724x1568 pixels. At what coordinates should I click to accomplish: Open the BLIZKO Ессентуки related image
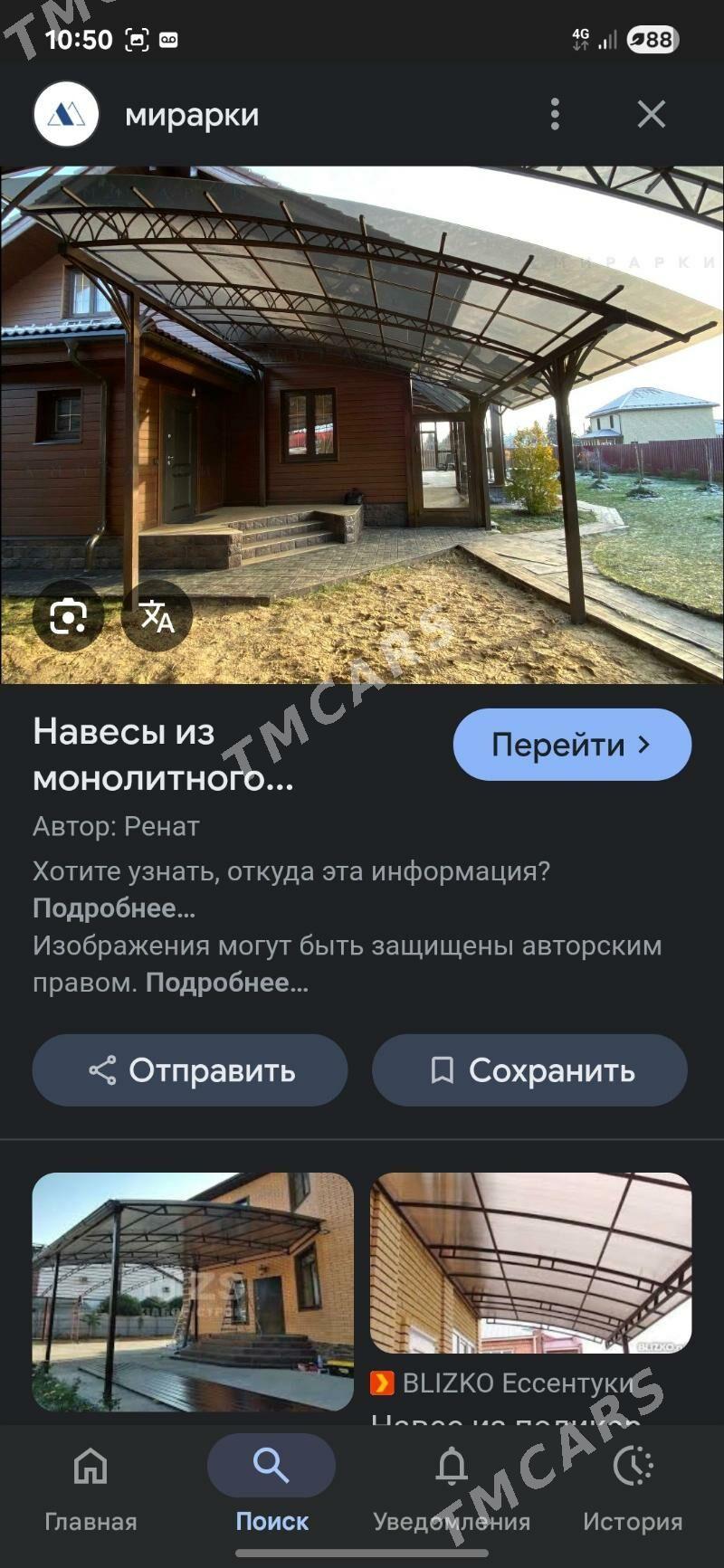coord(531,1264)
